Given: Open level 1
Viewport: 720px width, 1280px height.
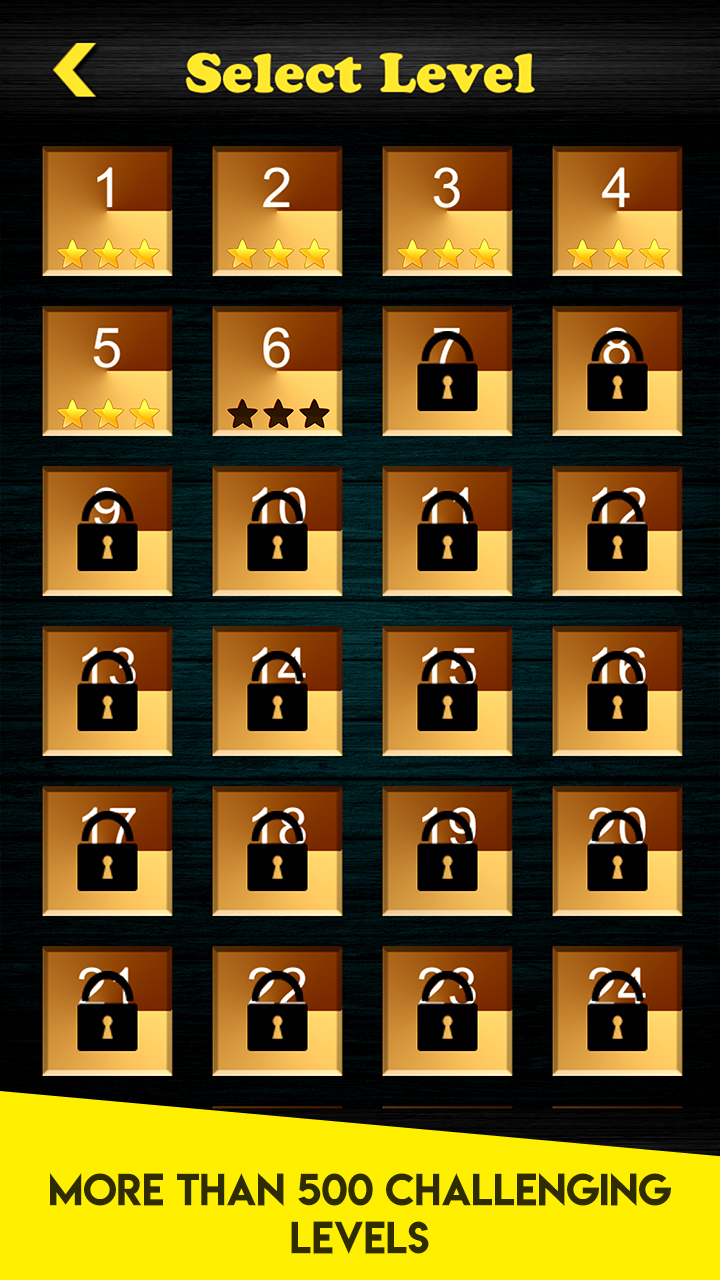Looking at the screenshot, I should [x=107, y=211].
